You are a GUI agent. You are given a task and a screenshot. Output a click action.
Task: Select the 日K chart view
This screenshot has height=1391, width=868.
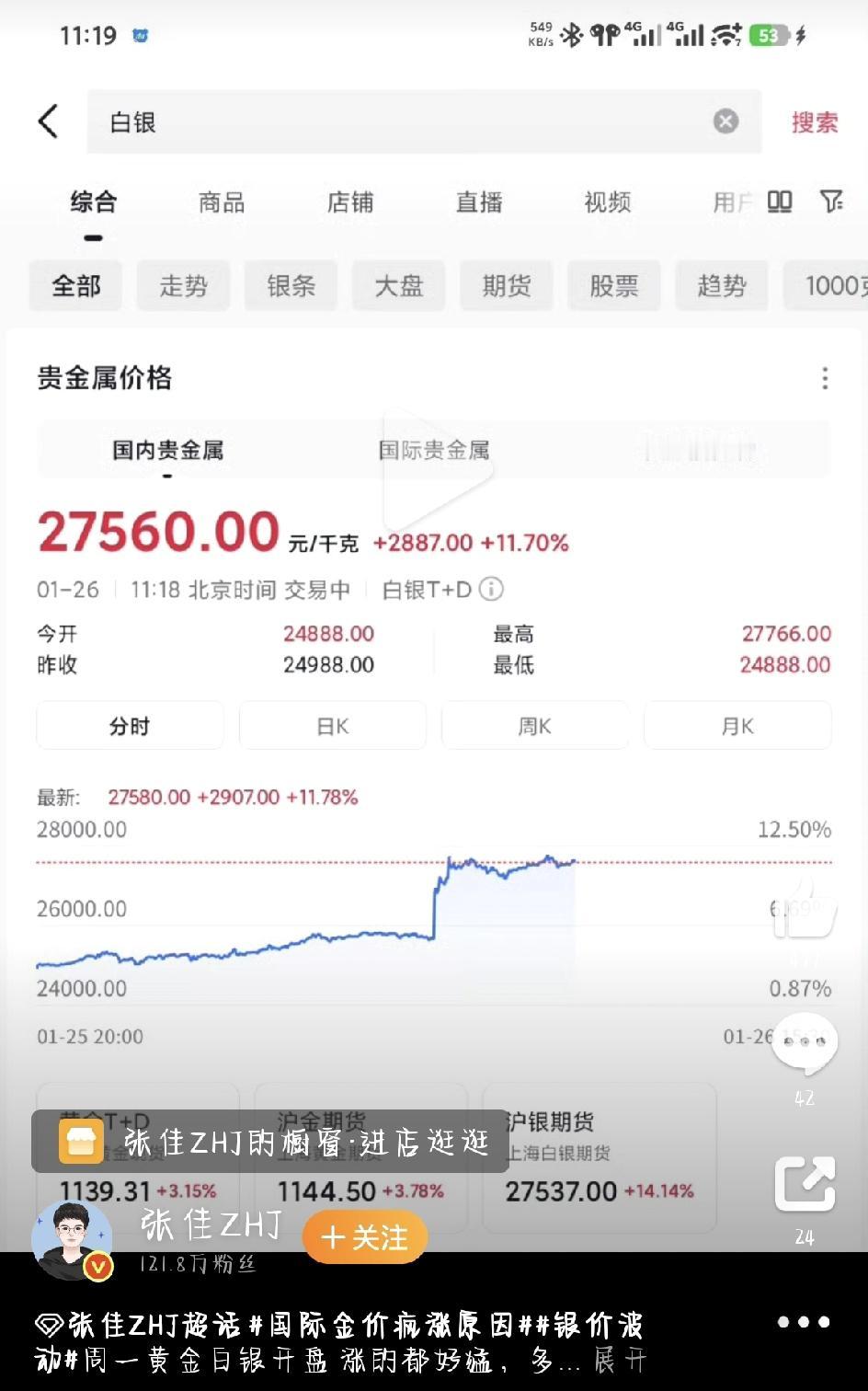pyautogui.click(x=332, y=725)
